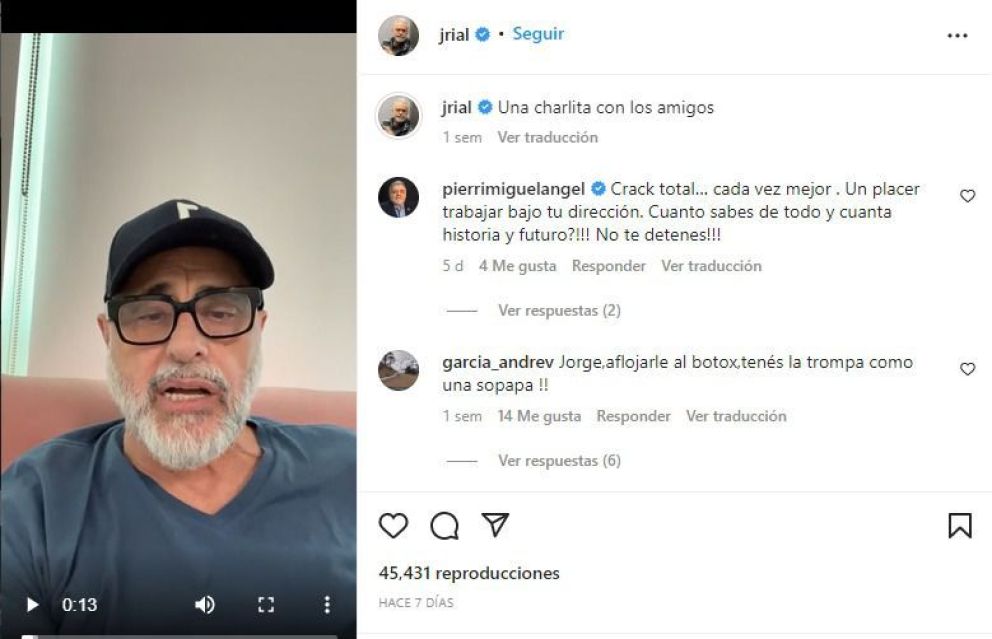Open video options three-dot menu

327,605
